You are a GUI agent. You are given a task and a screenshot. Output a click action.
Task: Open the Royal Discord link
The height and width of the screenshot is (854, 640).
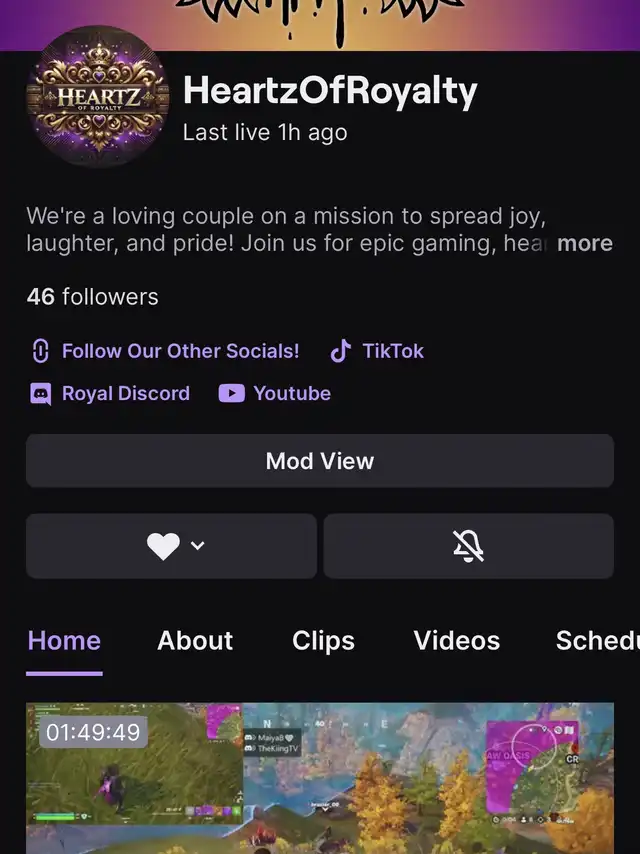(x=111, y=393)
